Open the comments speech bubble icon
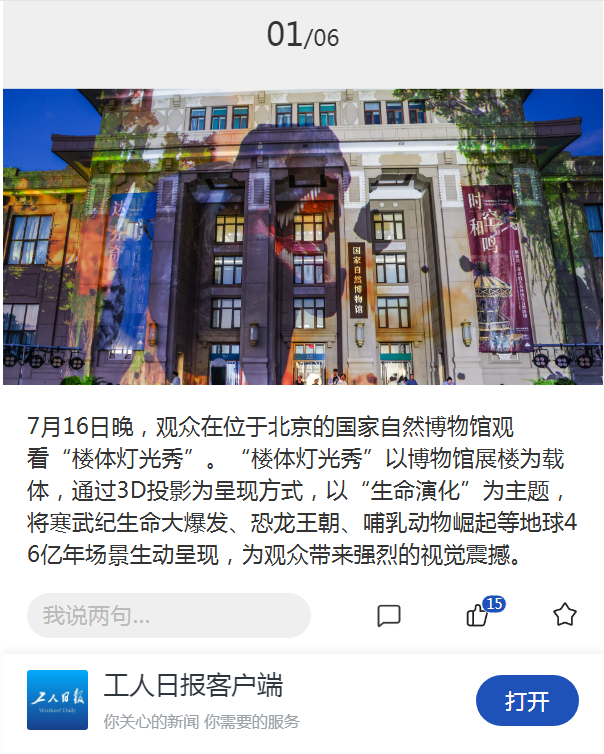The width and height of the screenshot is (604, 754). (389, 615)
